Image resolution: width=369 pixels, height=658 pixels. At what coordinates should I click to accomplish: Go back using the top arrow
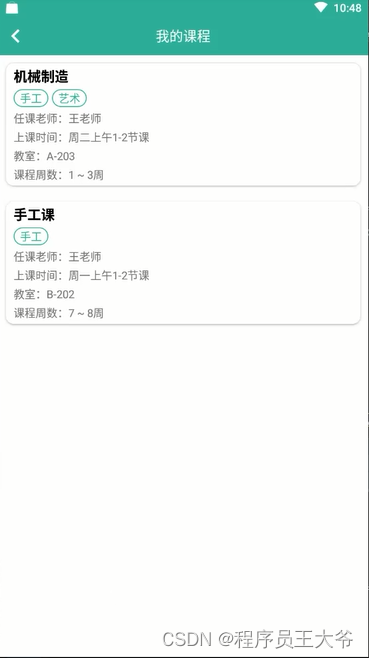16,36
